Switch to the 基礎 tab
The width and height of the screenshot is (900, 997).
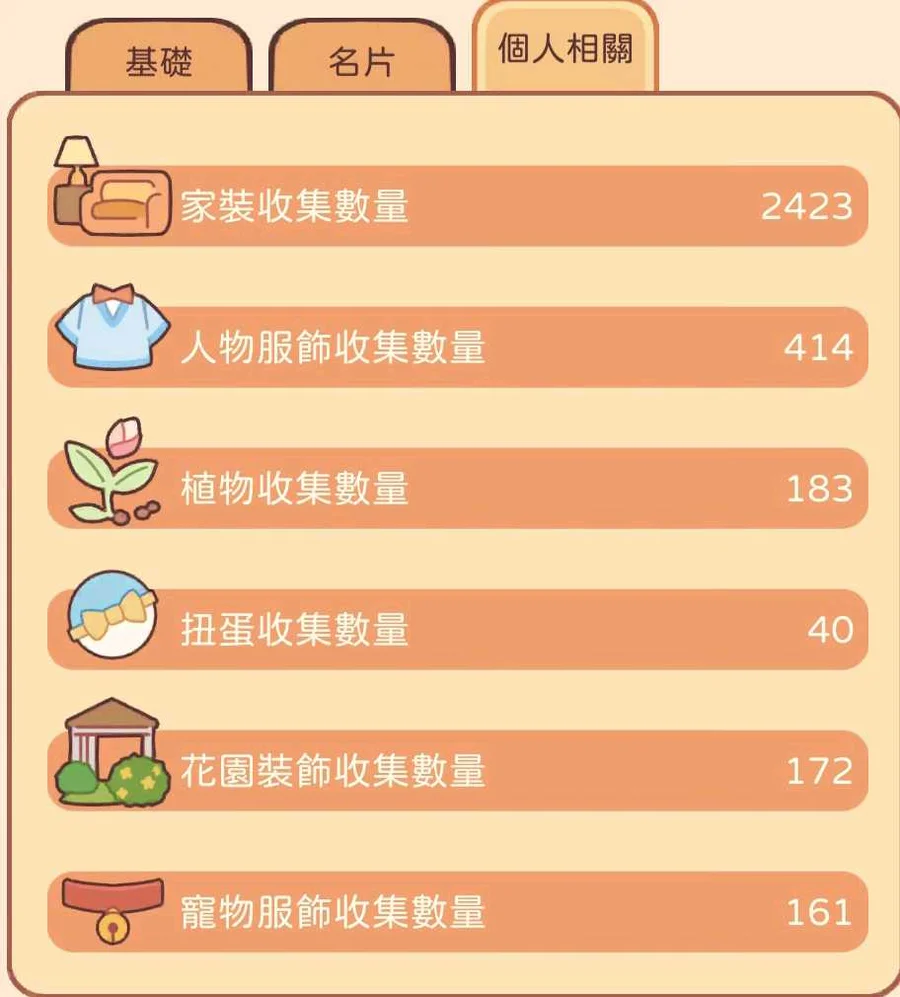click(x=158, y=62)
